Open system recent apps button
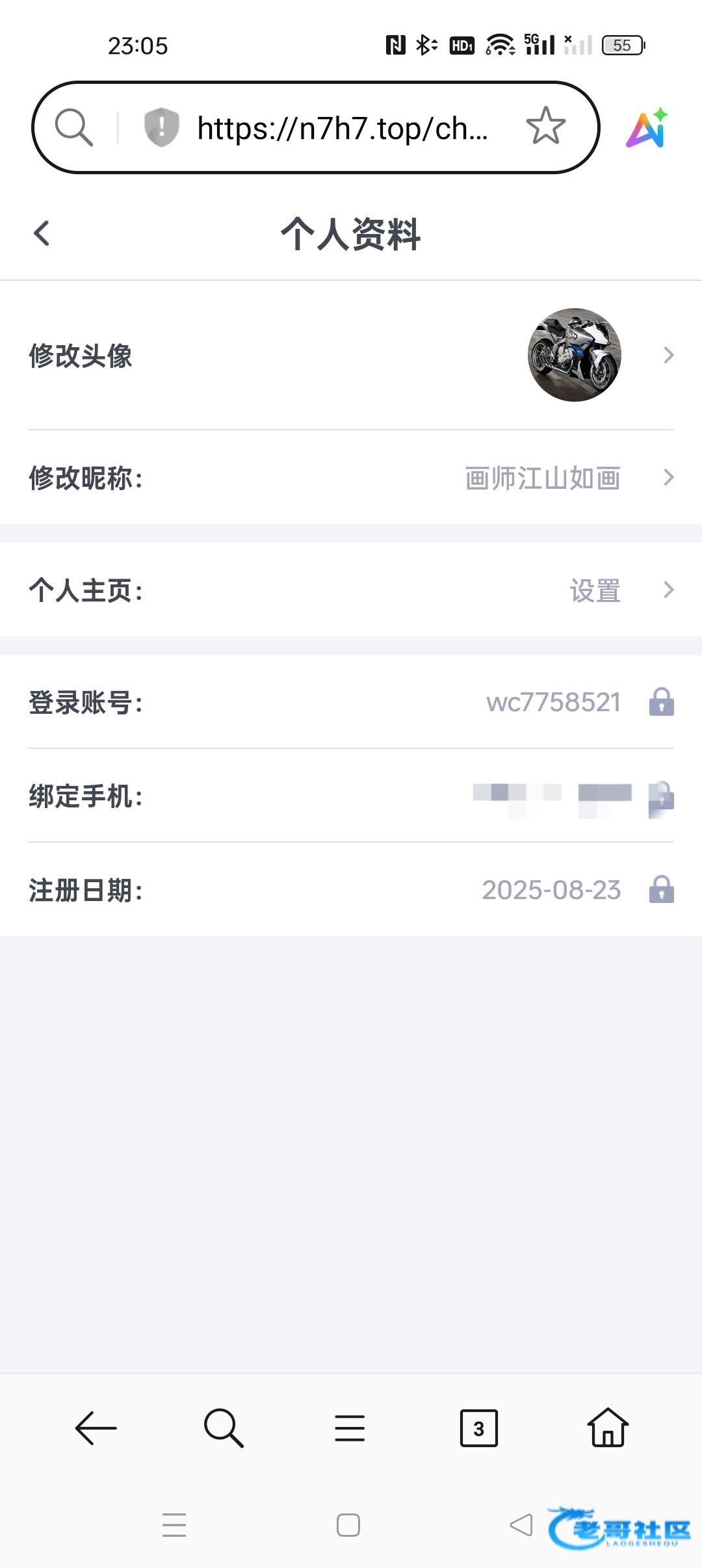The height and width of the screenshot is (1568, 702). [174, 1525]
